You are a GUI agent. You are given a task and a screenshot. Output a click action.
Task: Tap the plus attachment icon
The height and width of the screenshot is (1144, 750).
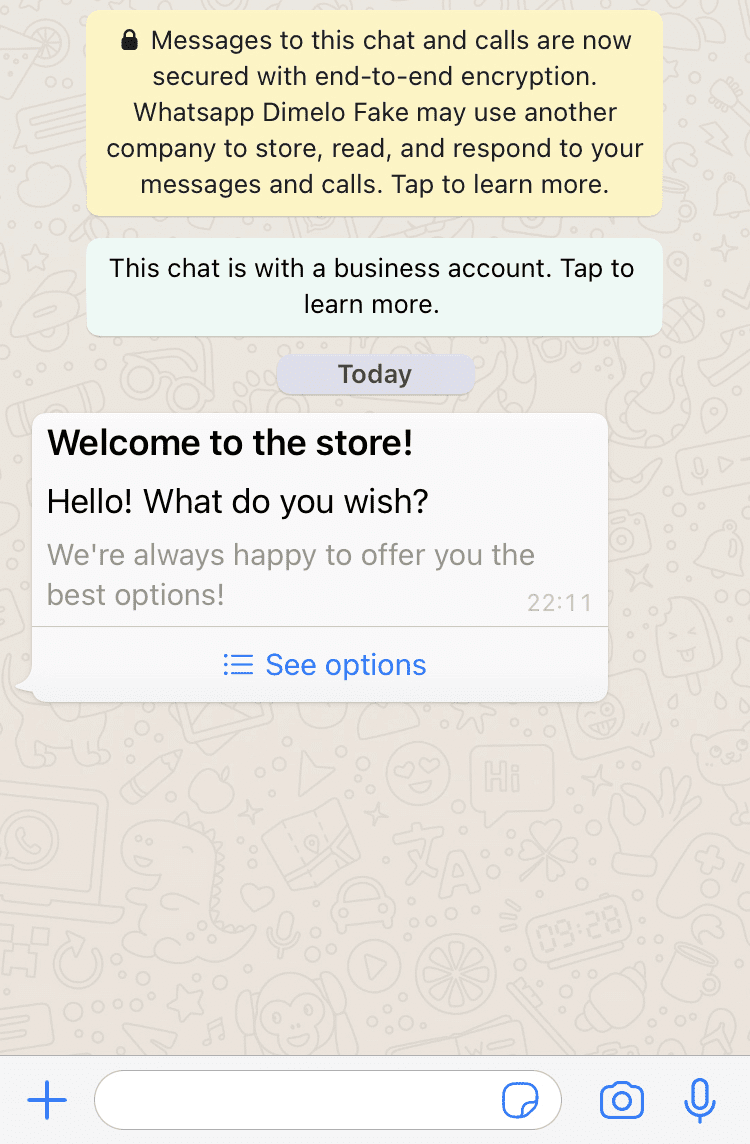coord(47,1101)
